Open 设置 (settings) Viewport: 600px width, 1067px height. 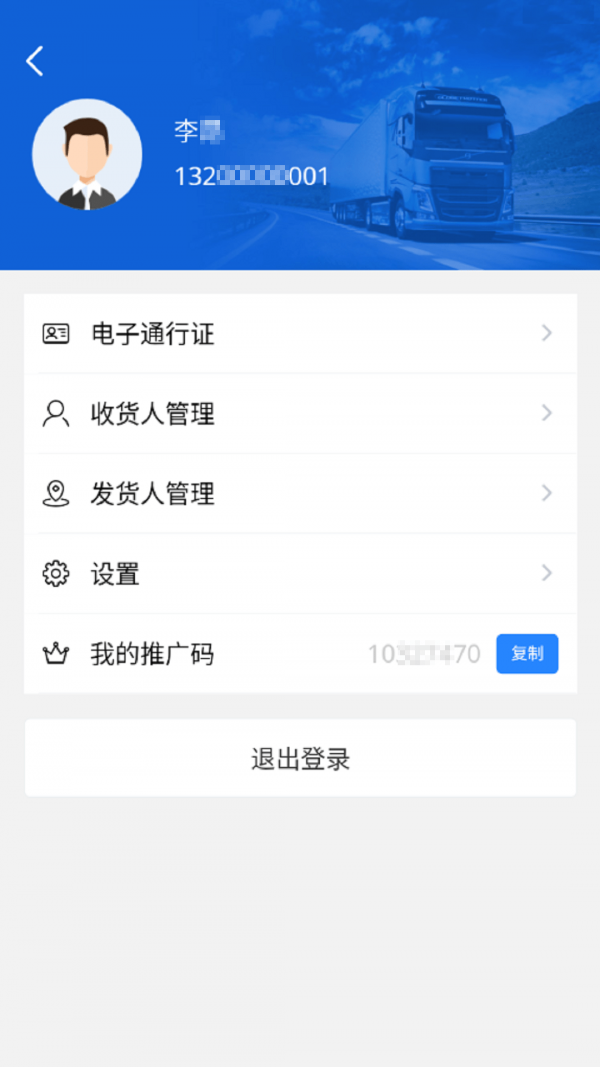(300, 574)
